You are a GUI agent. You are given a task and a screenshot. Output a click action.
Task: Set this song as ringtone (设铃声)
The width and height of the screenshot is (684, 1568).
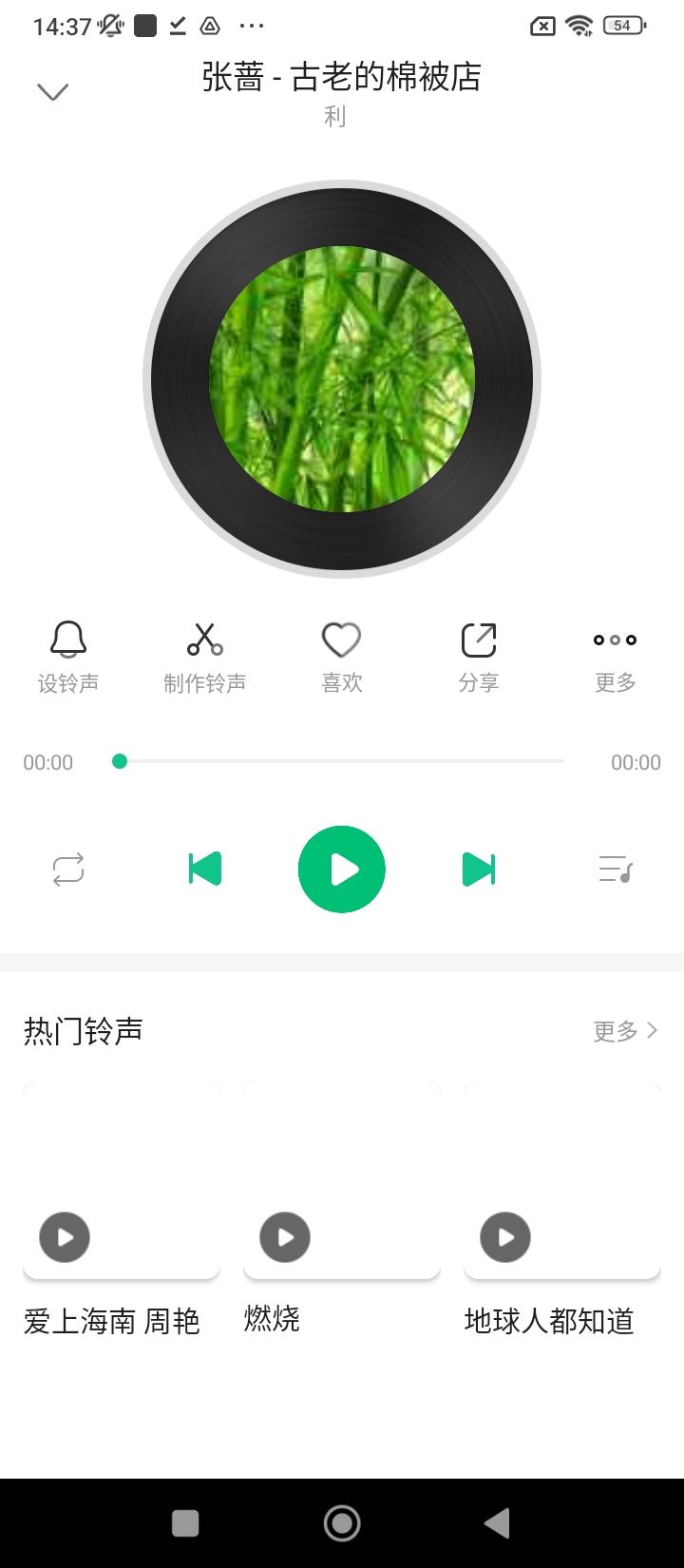click(68, 656)
